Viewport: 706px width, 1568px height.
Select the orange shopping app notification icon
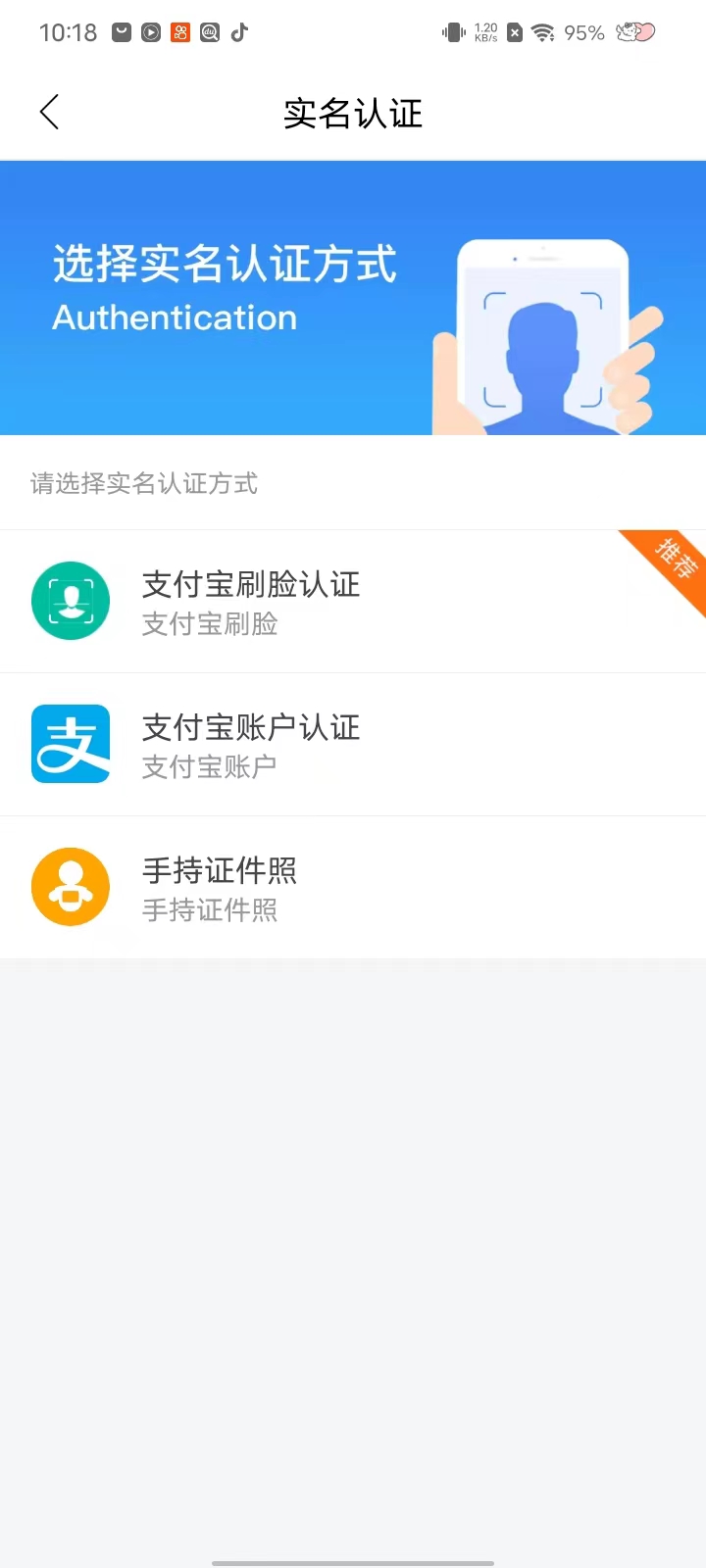pos(178,32)
